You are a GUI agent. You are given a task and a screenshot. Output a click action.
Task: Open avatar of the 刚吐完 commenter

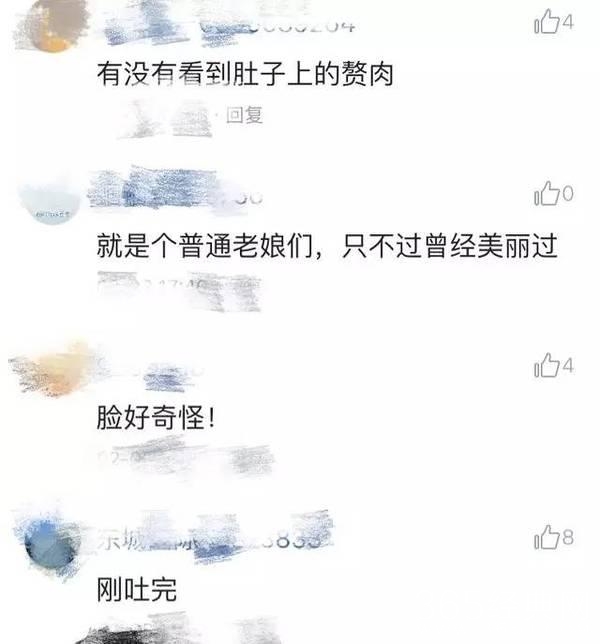pos(50,546)
